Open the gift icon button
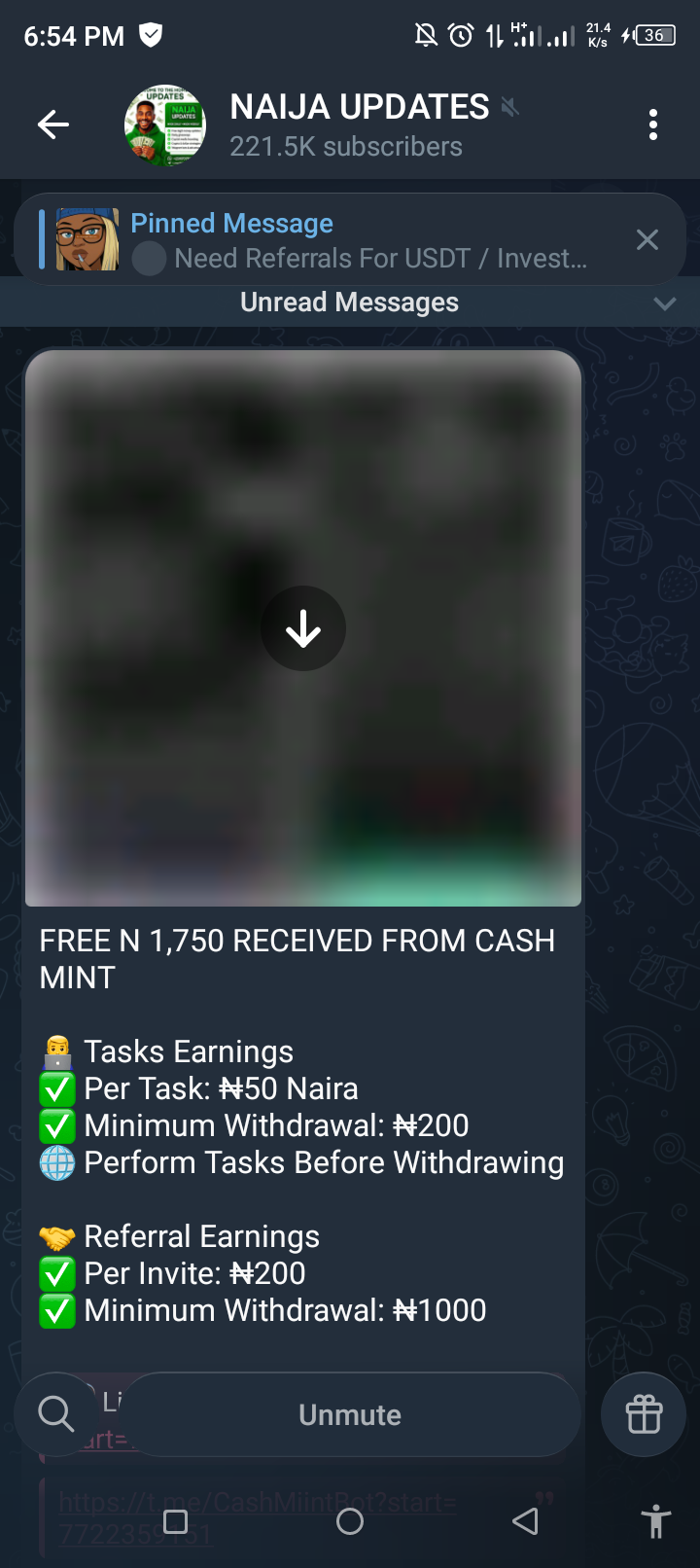 click(x=644, y=1414)
